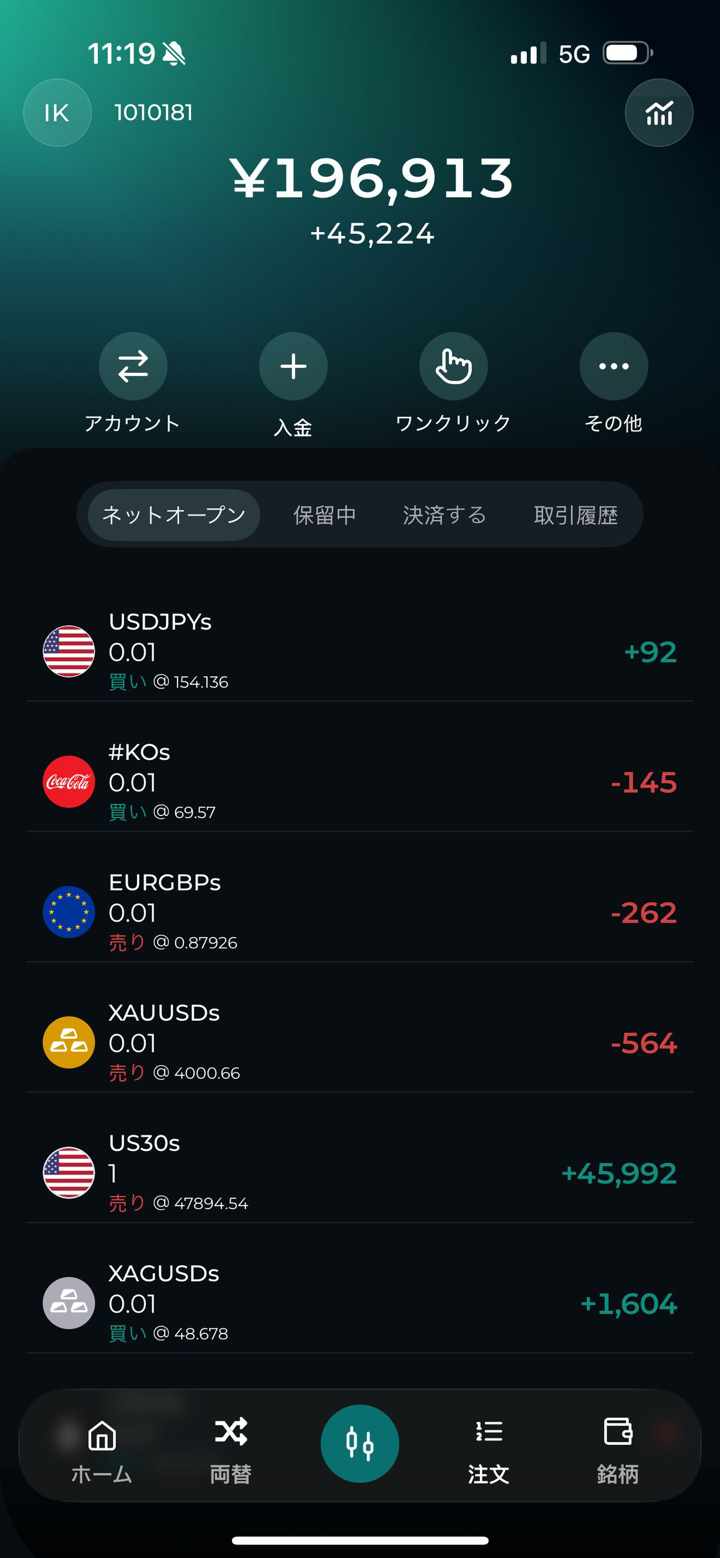Select the ネットオープン tab
The height and width of the screenshot is (1558, 720).
[174, 515]
